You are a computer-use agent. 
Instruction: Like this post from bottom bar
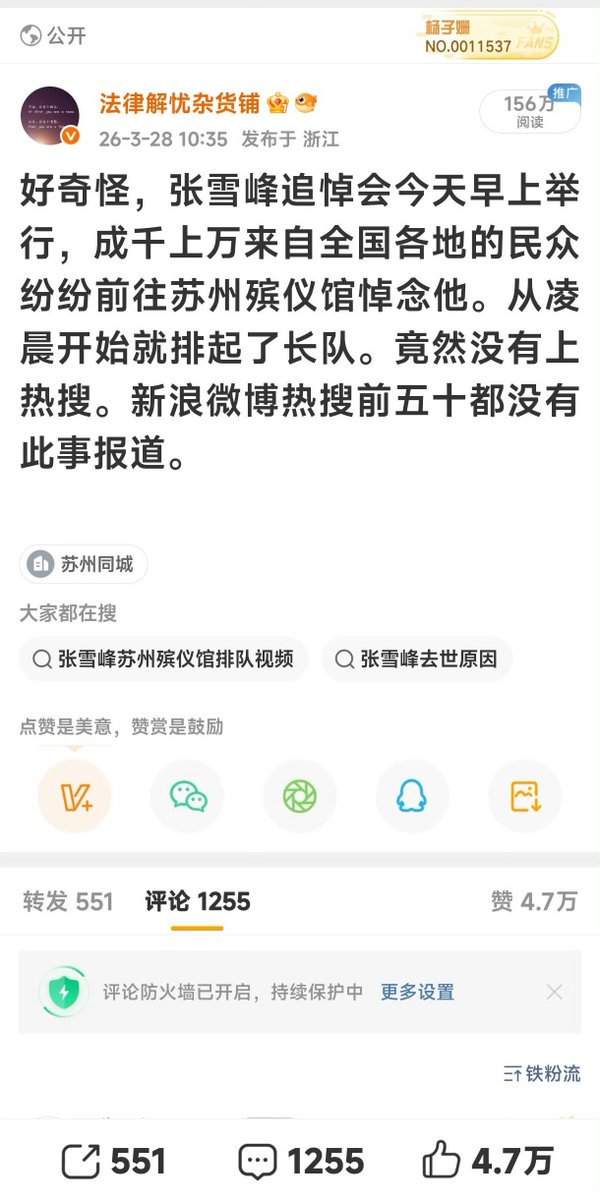(x=487, y=1161)
